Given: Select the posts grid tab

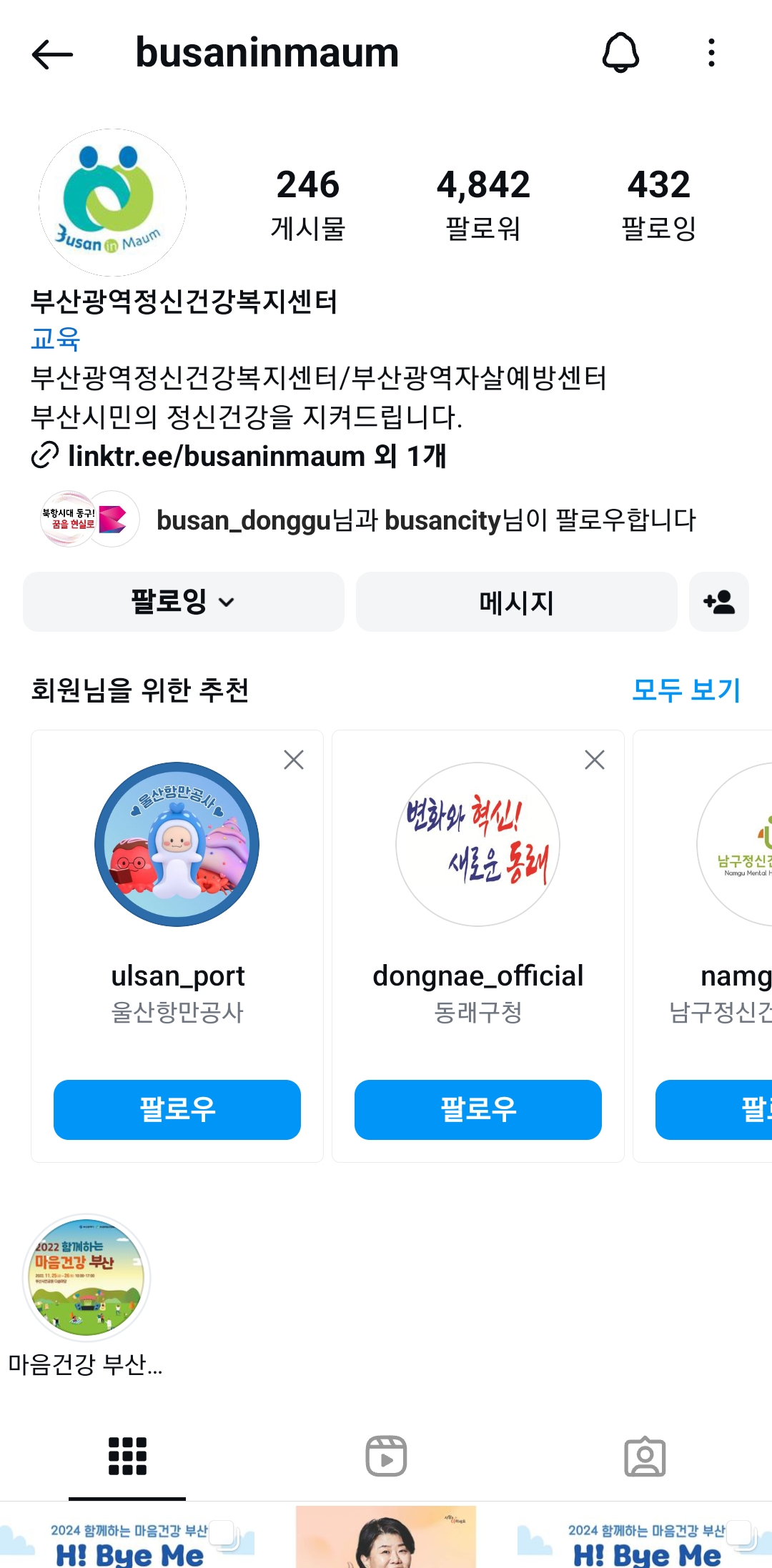Looking at the screenshot, I should (x=127, y=1456).
